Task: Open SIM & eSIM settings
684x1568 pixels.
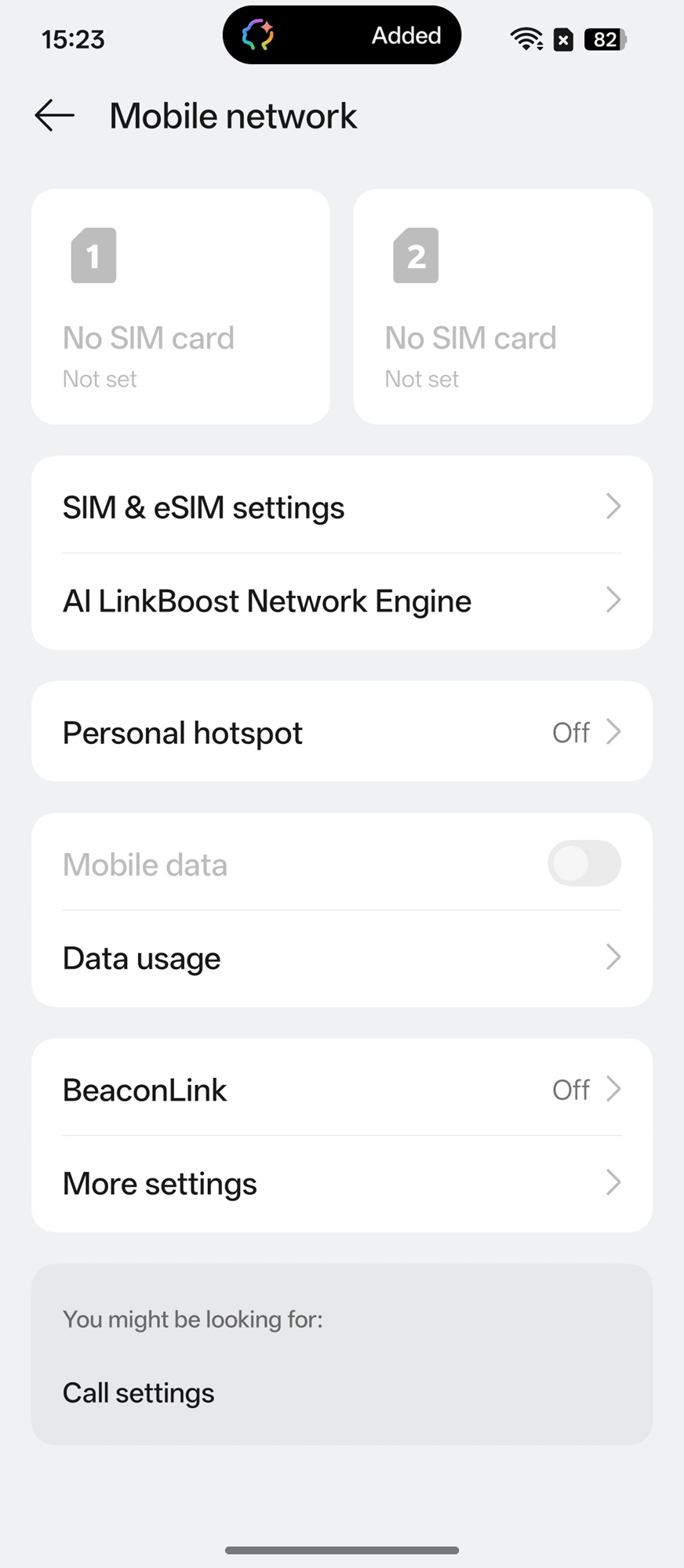Action: tap(341, 506)
